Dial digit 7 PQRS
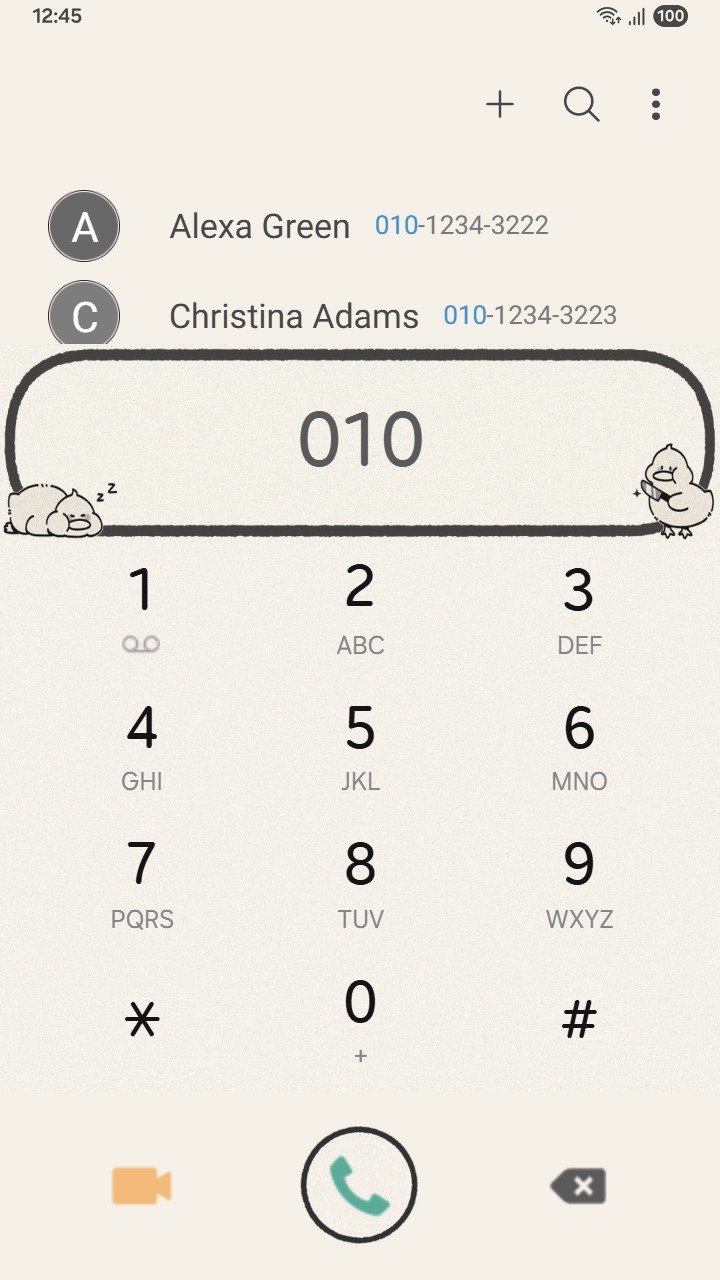This screenshot has height=1280, width=720. pos(142,882)
